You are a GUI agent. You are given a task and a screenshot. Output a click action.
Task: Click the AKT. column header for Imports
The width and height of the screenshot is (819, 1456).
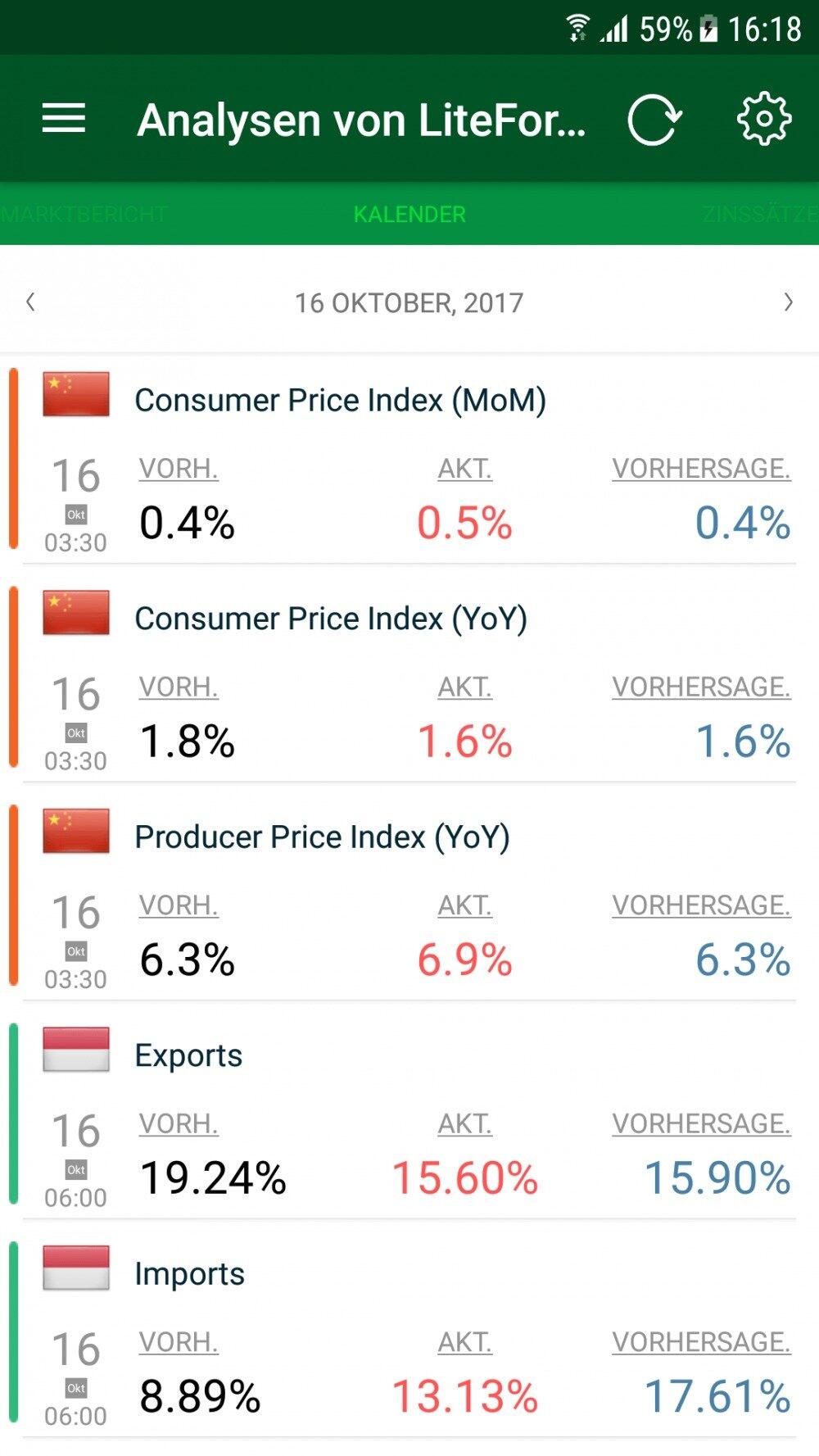tap(464, 1342)
